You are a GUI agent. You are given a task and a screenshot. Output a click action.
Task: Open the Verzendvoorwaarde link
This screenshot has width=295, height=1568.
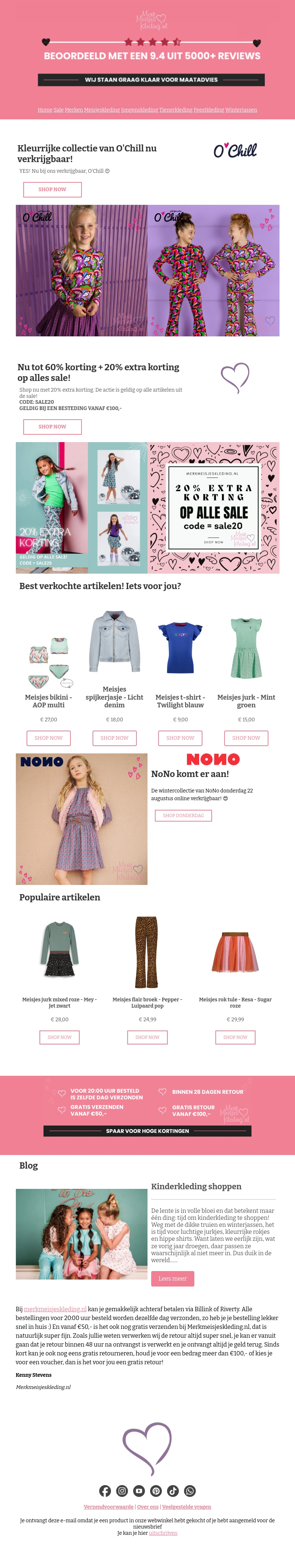[108, 1507]
